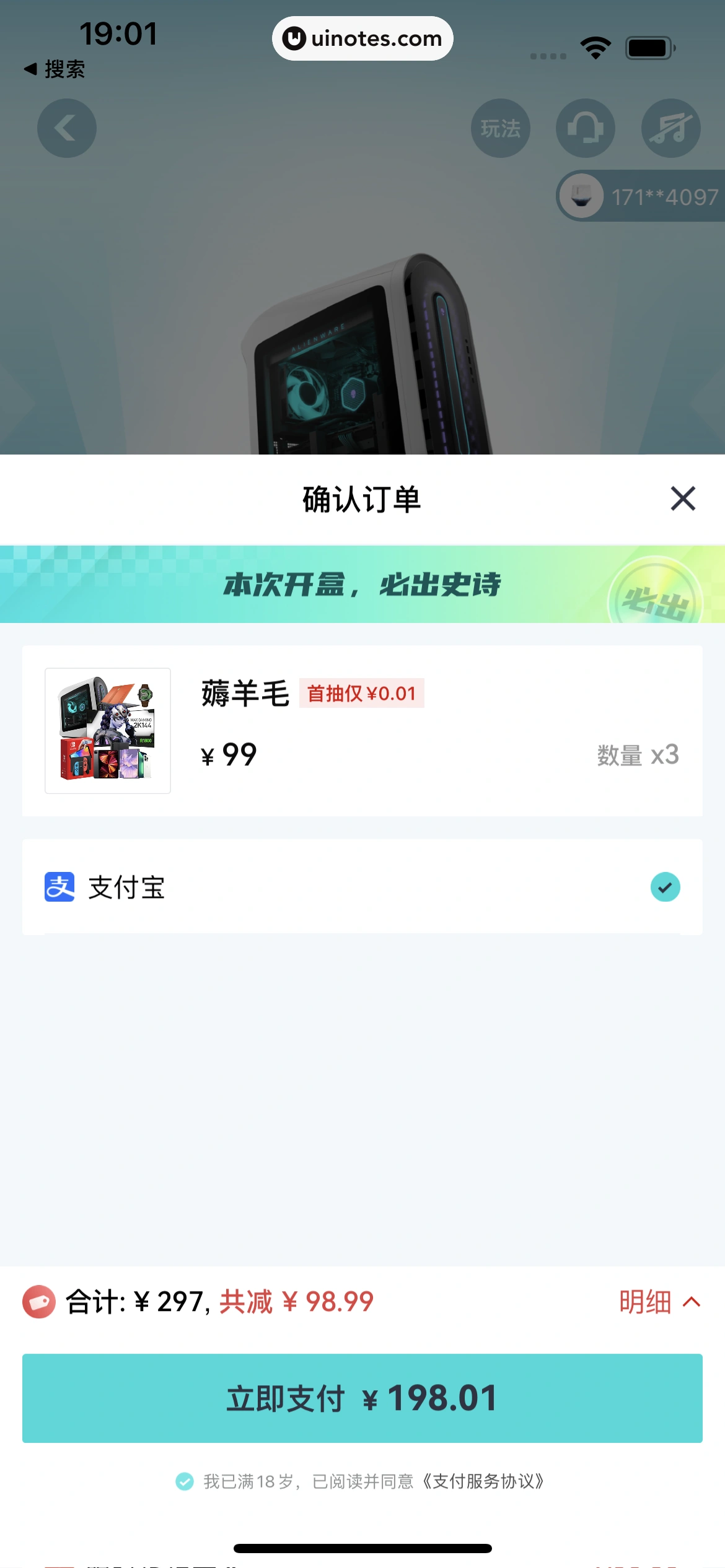This screenshot has width=725, height=1568.
Task: Click the red price tag icon beside 合计
Action: 38,1301
